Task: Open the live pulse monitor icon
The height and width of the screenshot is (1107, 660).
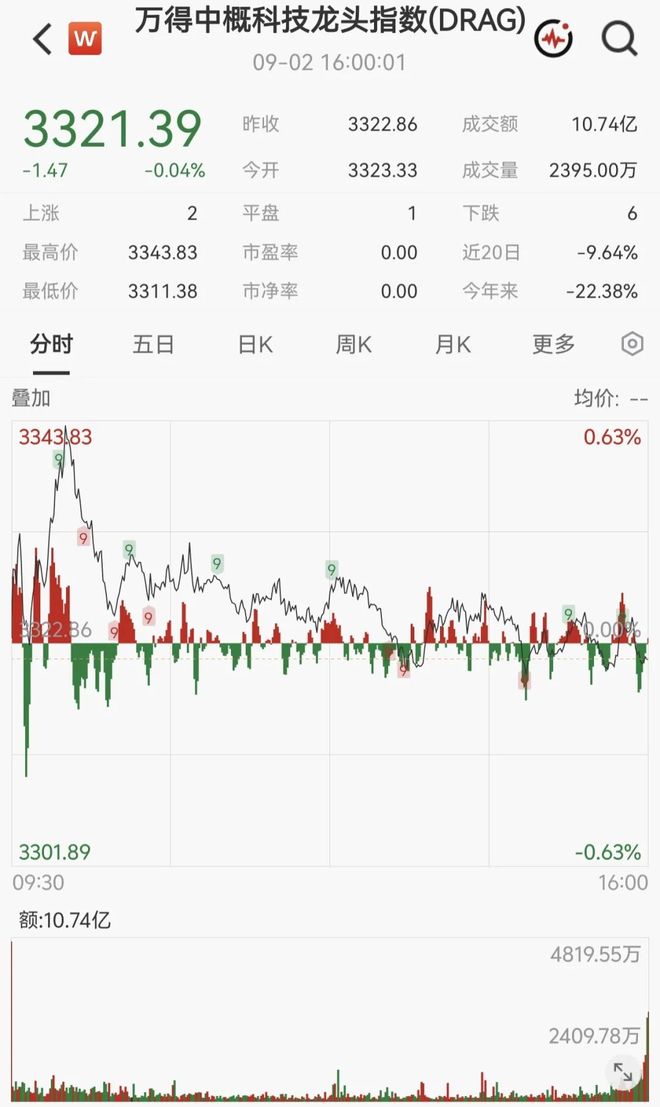Action: pyautogui.click(x=553, y=38)
